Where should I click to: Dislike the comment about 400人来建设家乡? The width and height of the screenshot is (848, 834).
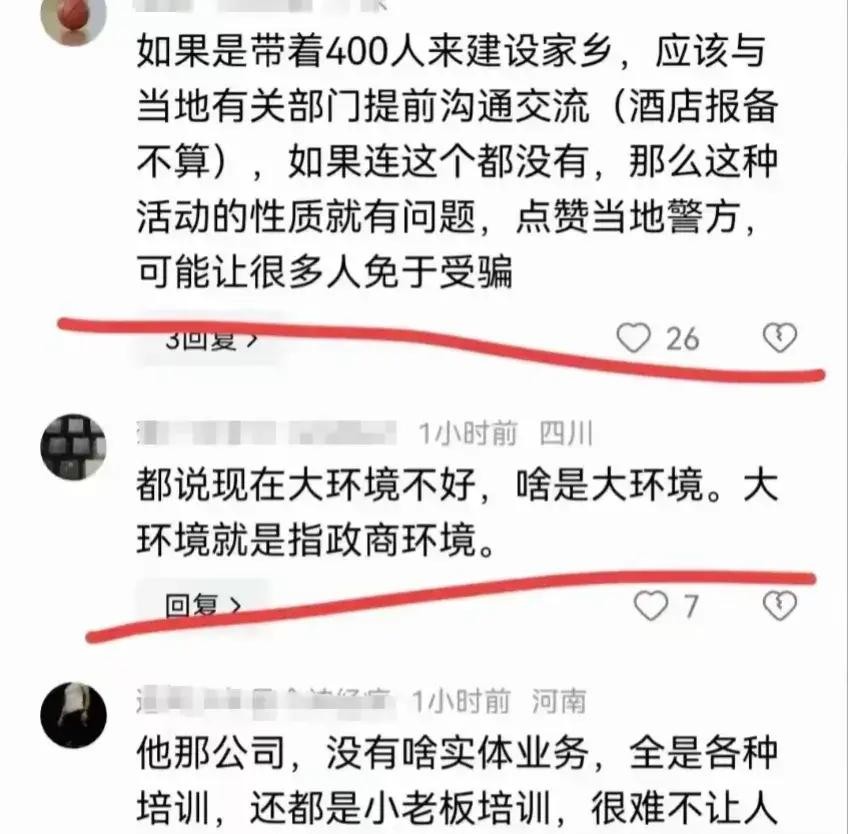click(x=779, y=338)
